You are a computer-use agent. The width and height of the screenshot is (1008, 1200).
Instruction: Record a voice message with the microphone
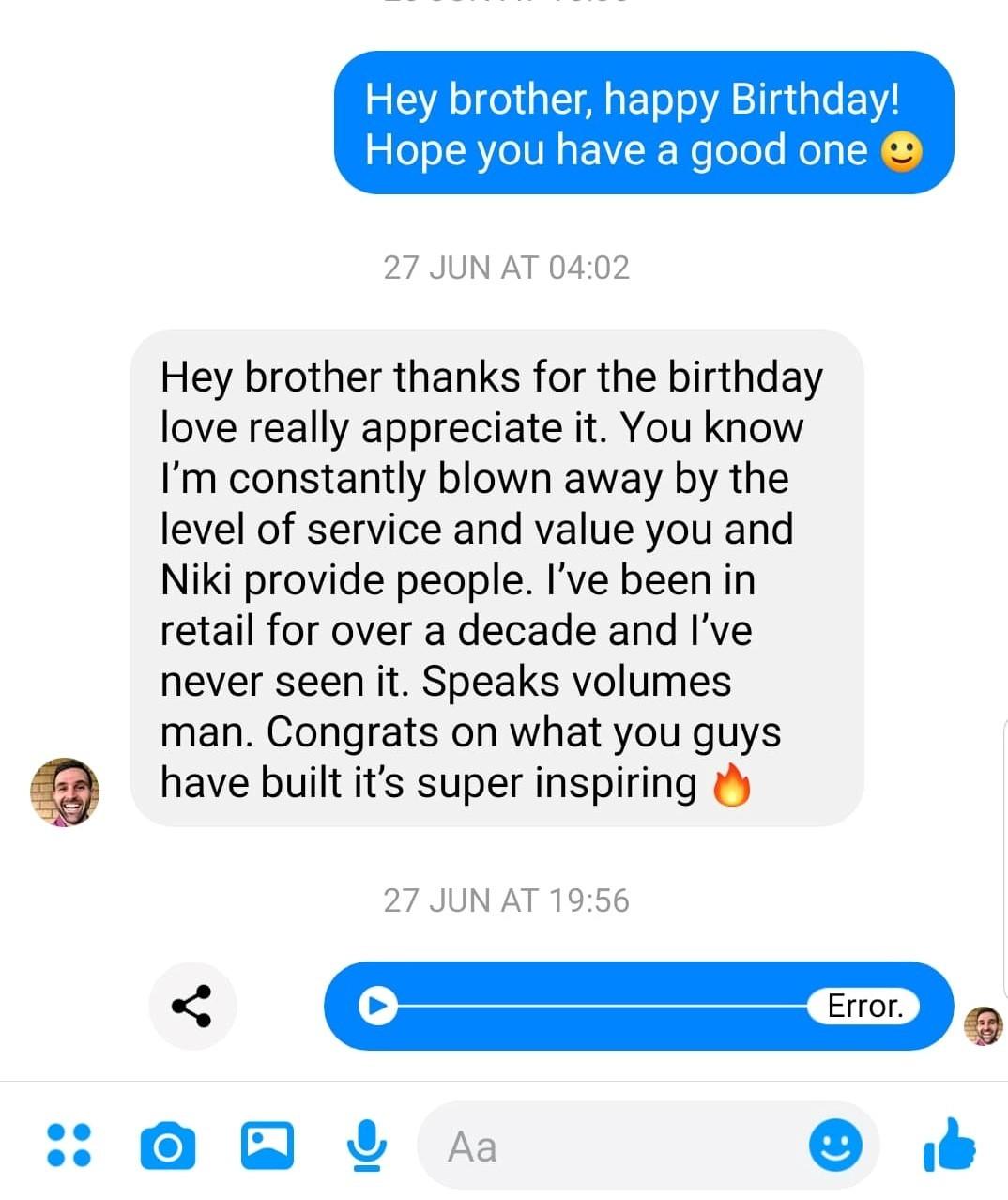(366, 1146)
